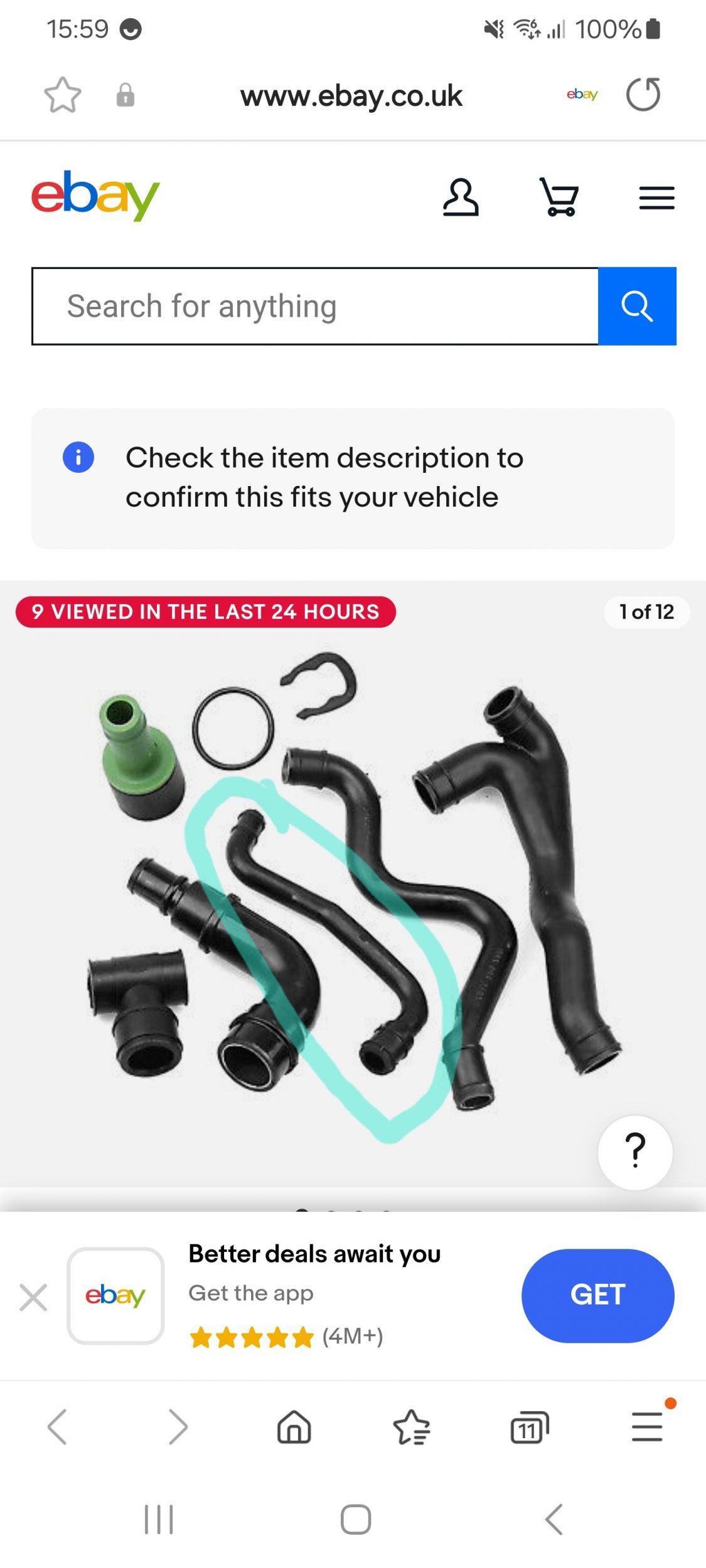Tap the browser address bar URL
The image size is (706, 1568).
351,96
